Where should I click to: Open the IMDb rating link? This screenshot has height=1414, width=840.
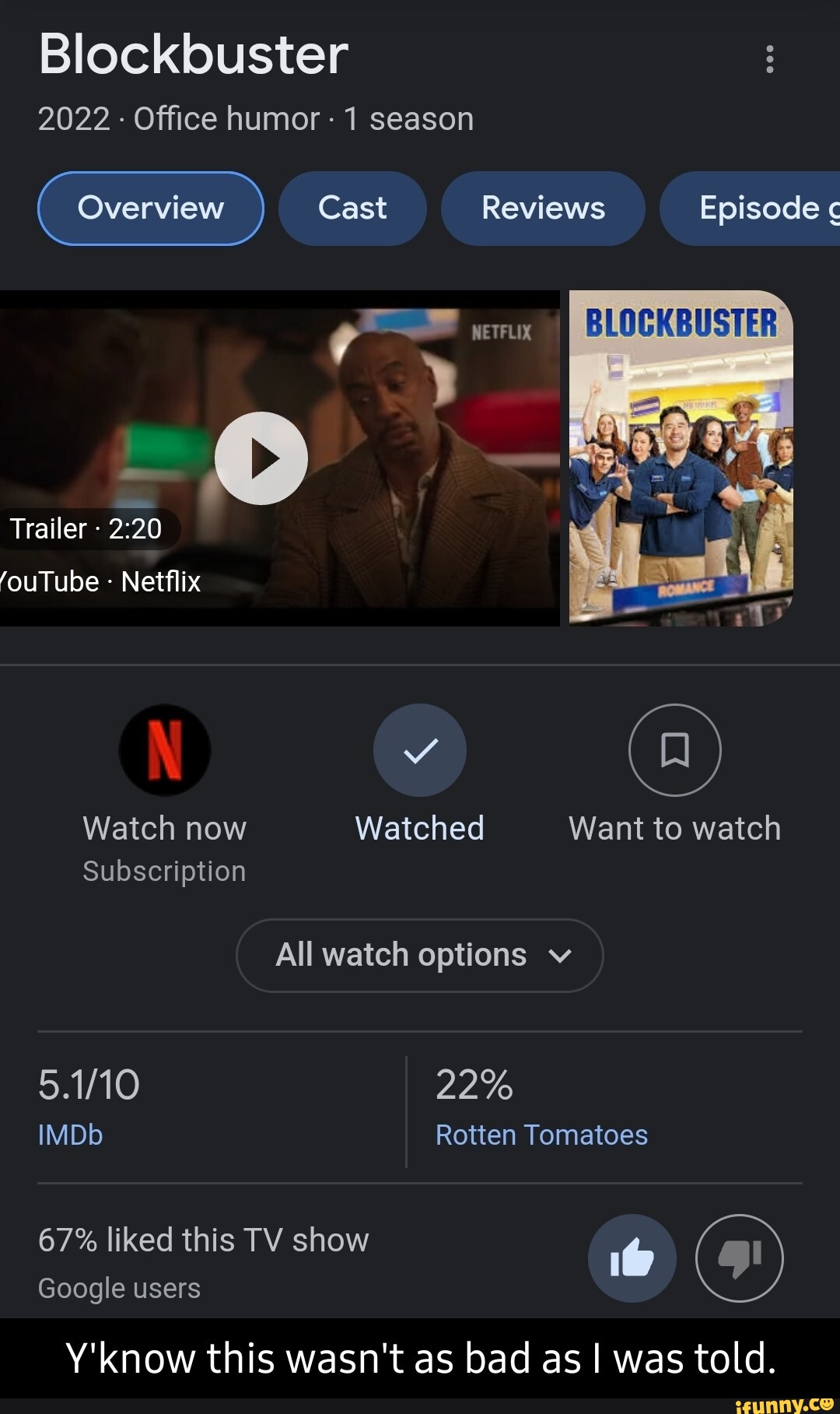71,1135
